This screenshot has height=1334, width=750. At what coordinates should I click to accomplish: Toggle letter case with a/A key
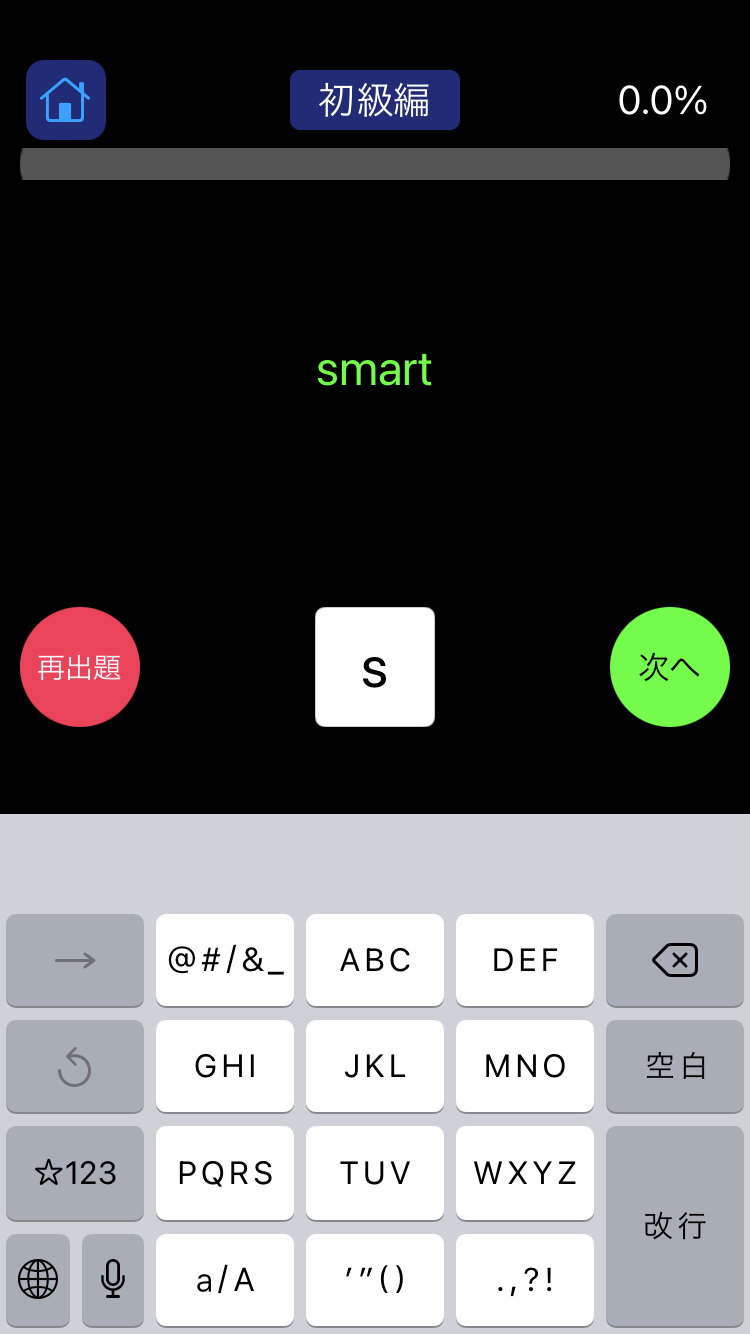click(225, 1279)
